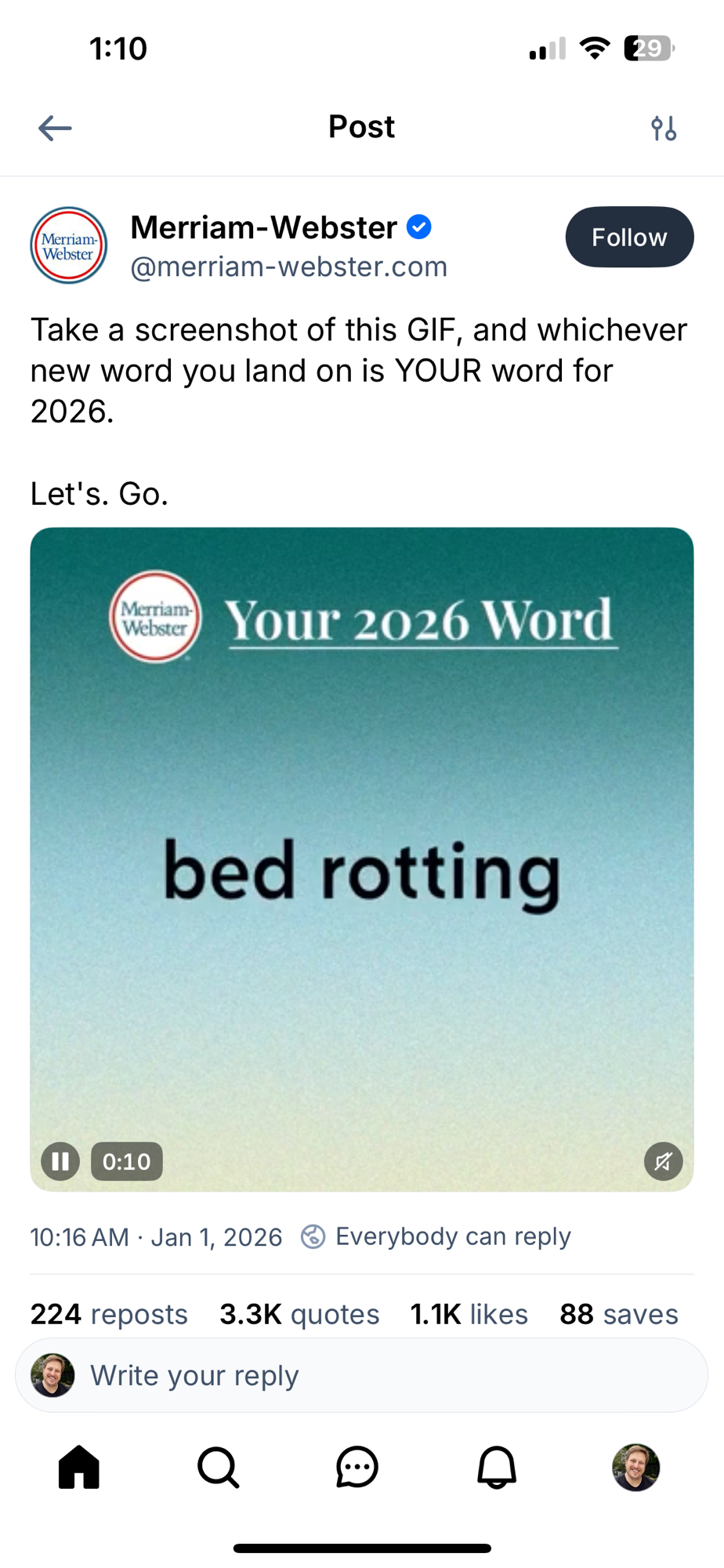This screenshot has height=1568, width=724.
Task: Open the Notifications bell tab
Action: tap(497, 1467)
